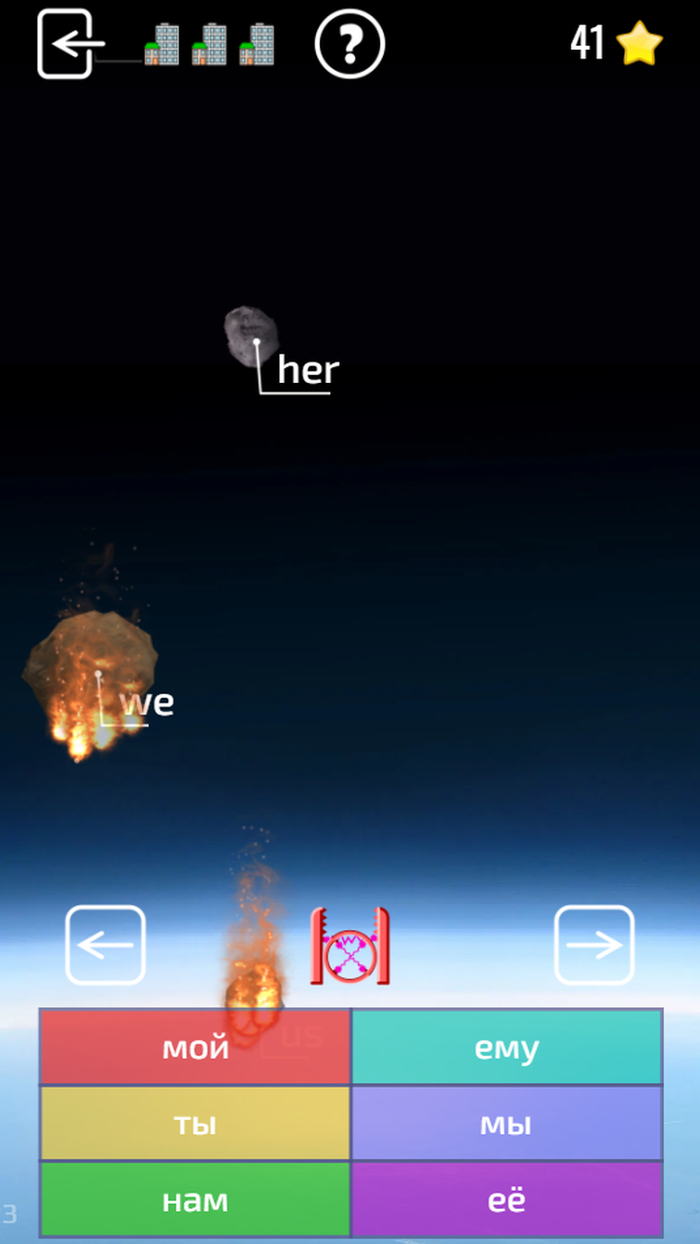The image size is (700, 1244).
Task: Pick the answer "ты"
Action: [195, 1123]
